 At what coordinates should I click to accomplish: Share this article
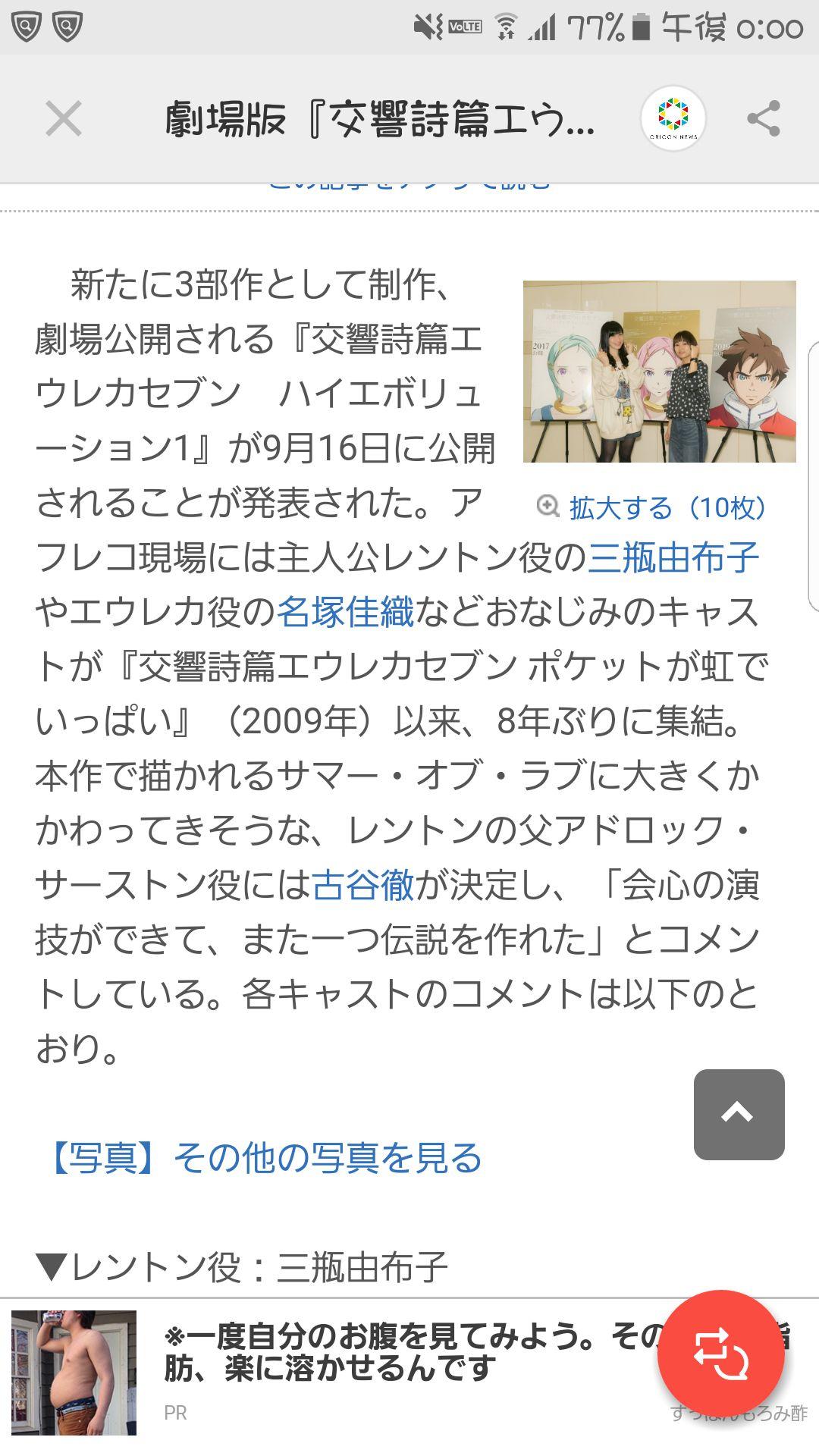(763, 119)
